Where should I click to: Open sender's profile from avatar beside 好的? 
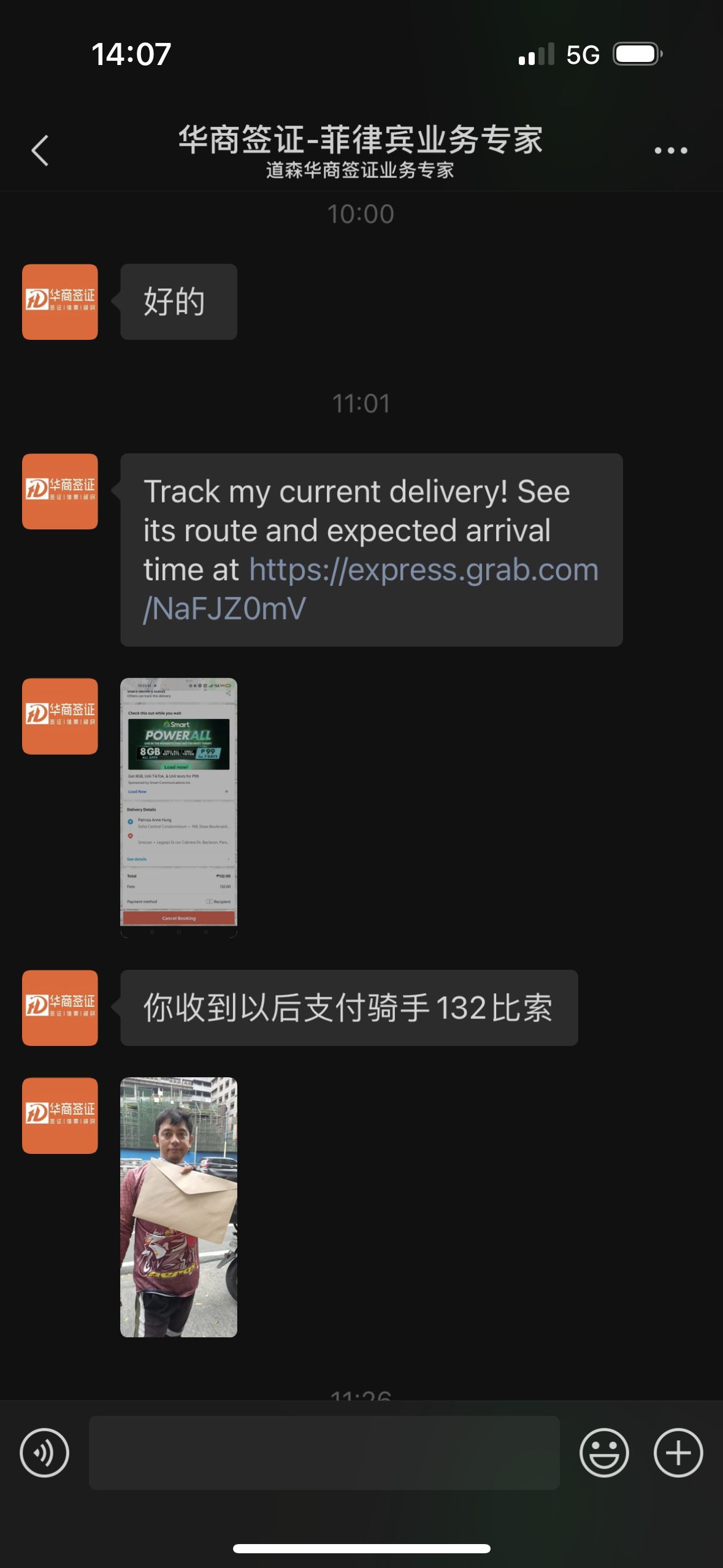[60, 302]
